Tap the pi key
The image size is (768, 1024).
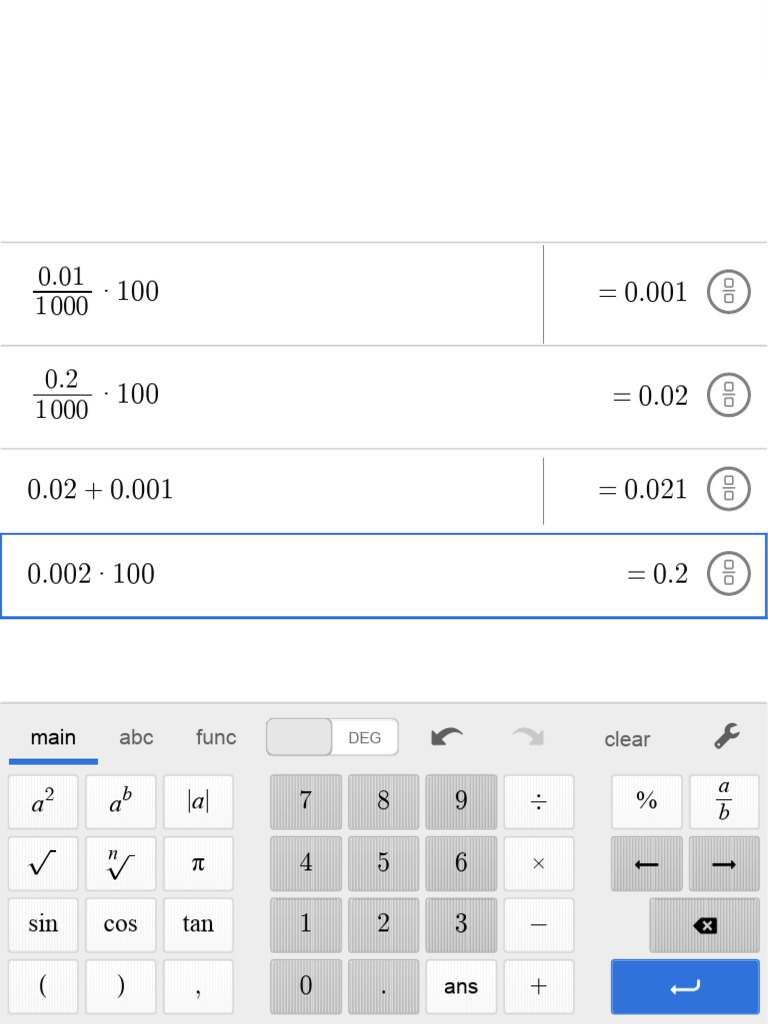(198, 863)
